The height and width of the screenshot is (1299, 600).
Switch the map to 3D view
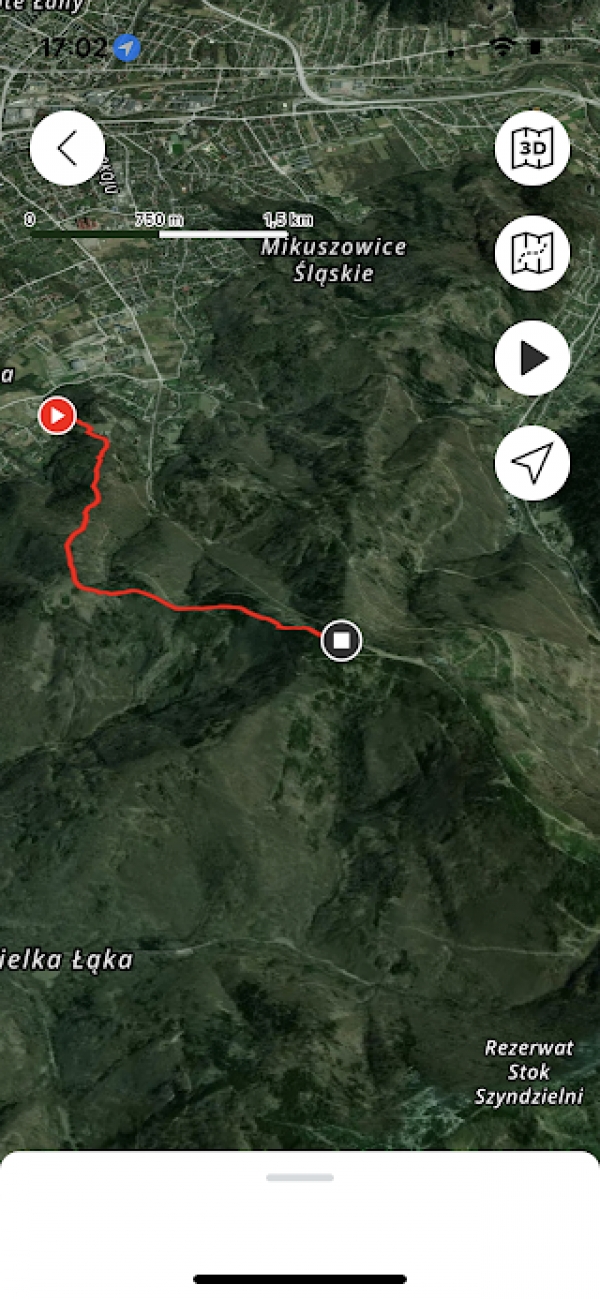[532, 149]
